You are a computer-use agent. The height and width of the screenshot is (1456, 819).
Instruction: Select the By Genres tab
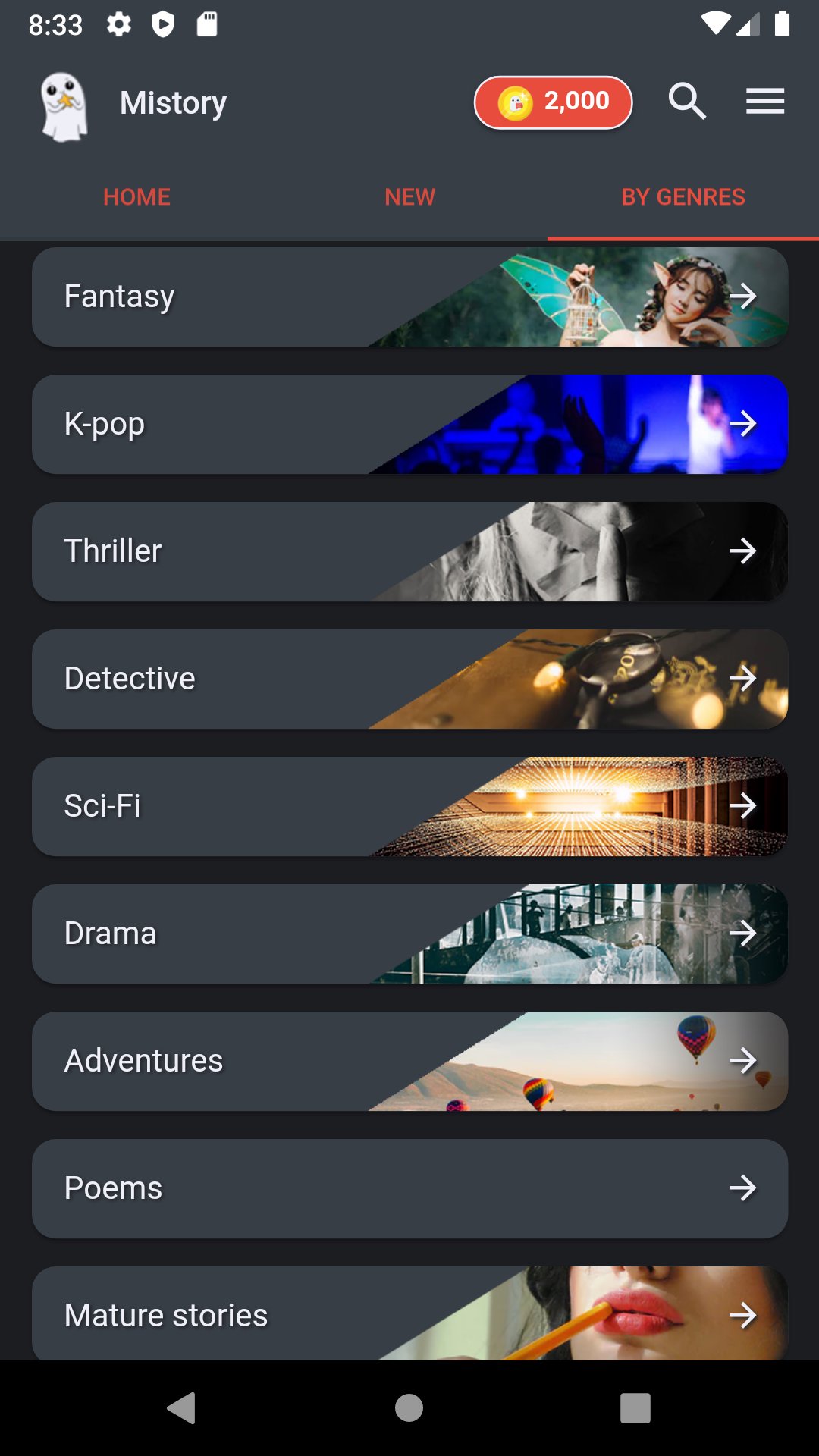coord(682,197)
